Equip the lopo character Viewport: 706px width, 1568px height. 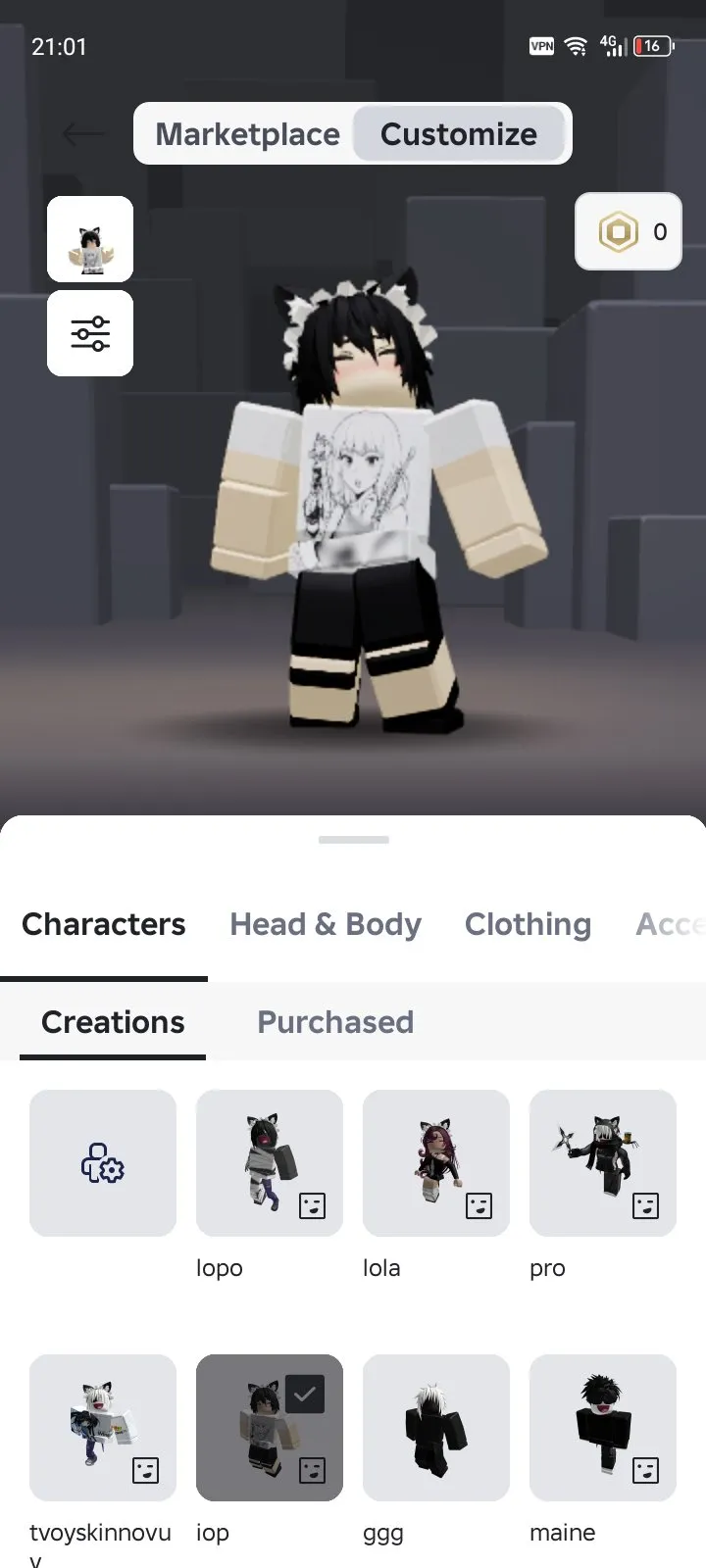[270, 1163]
